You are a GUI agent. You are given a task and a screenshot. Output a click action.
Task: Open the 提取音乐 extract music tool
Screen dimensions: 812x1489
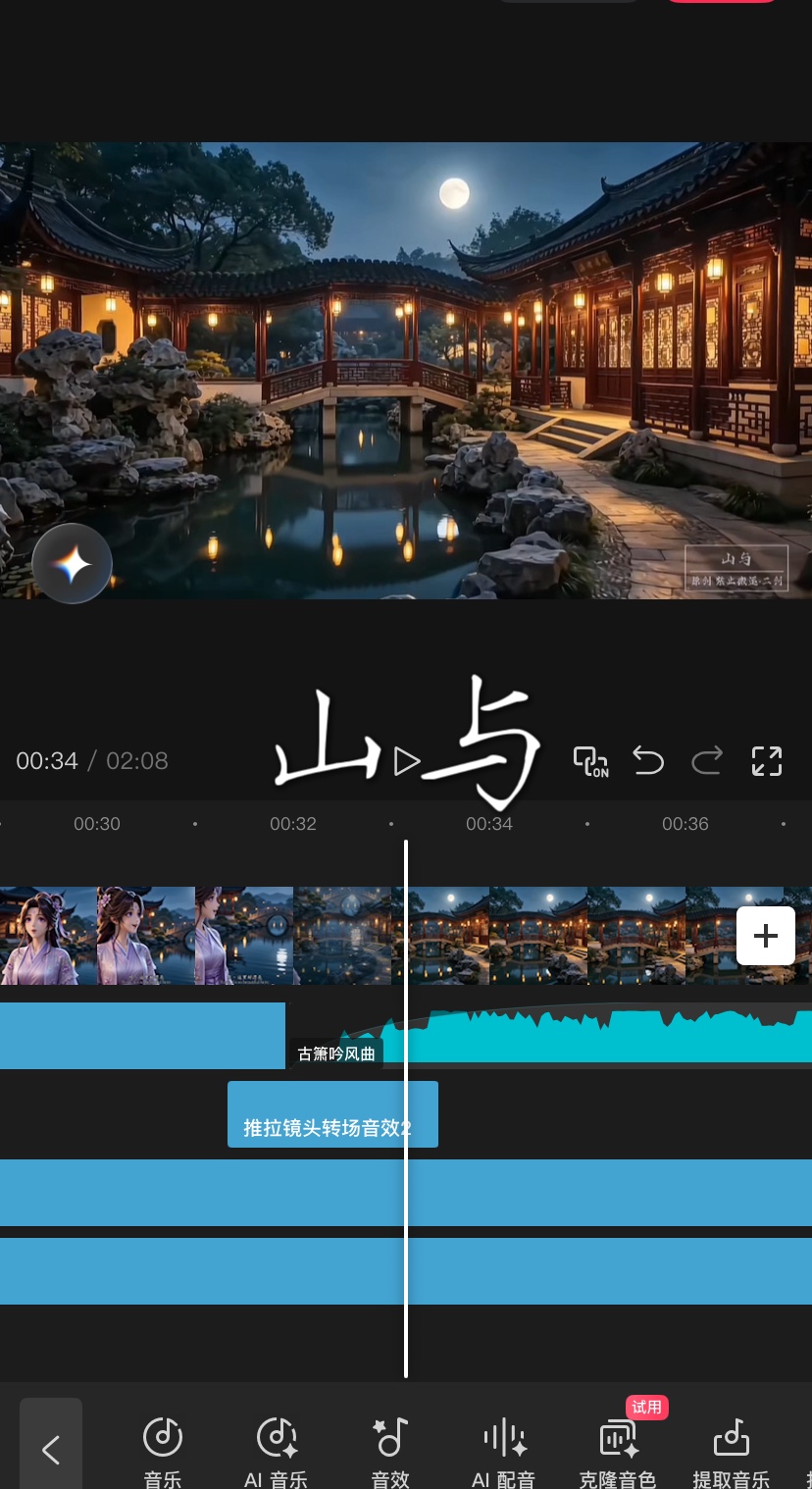click(x=732, y=1452)
